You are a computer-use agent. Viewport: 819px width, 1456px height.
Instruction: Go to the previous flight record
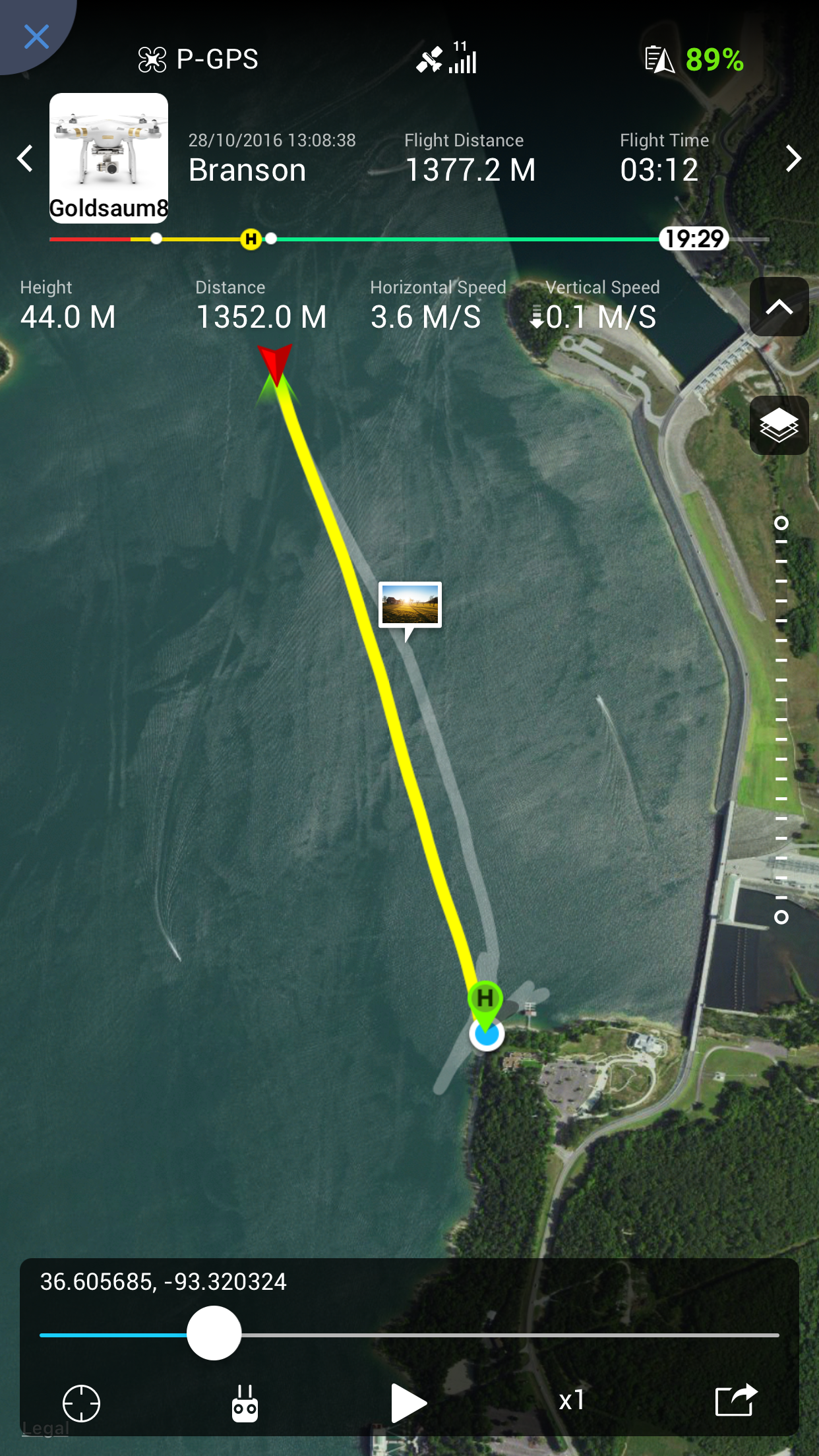click(25, 158)
